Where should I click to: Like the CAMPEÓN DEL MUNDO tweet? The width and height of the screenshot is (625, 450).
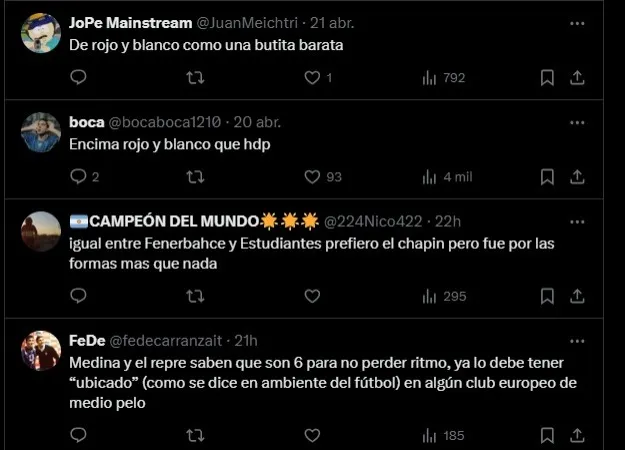coord(312,296)
